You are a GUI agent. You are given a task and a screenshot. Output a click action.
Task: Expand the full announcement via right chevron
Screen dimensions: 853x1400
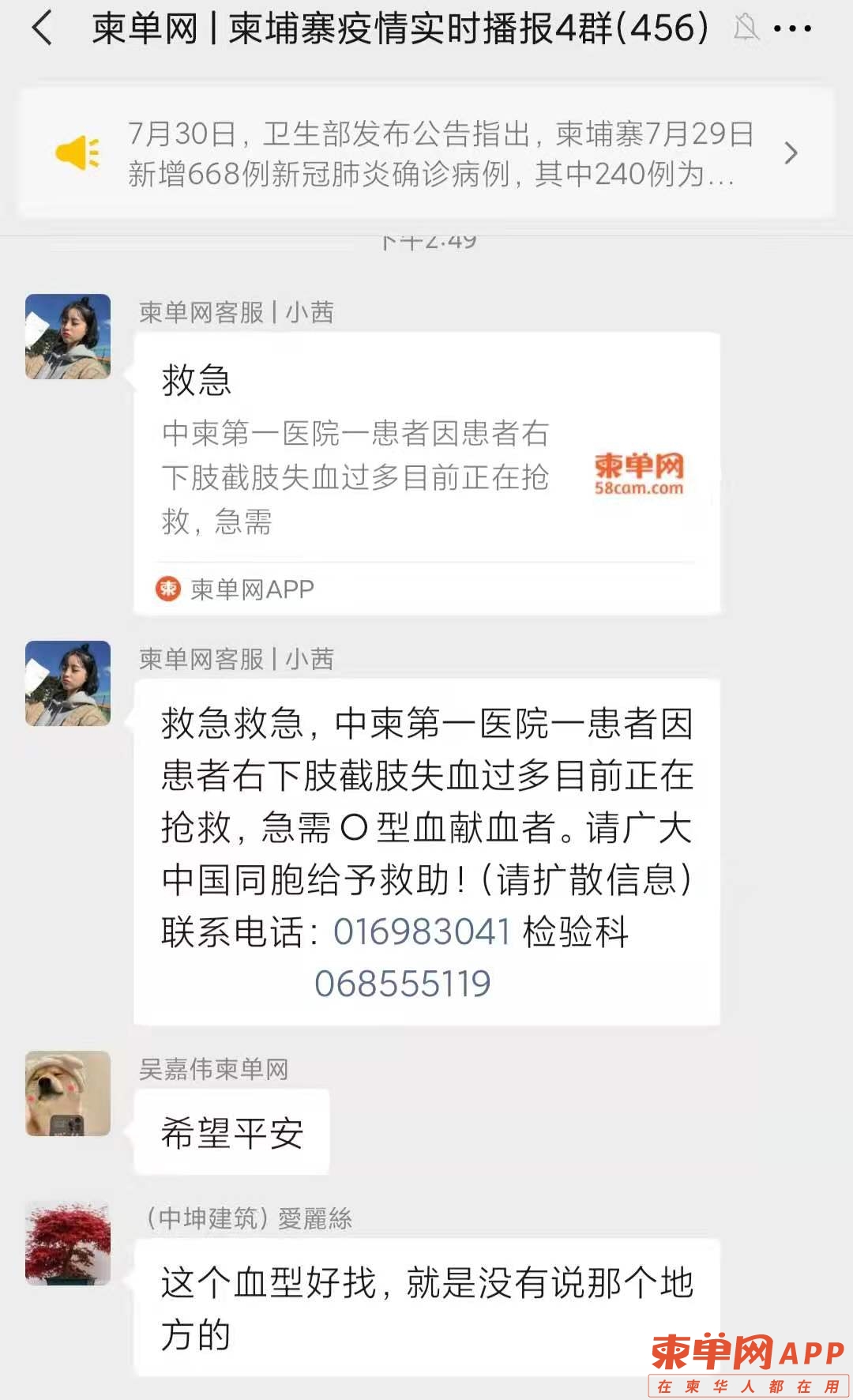(x=790, y=154)
